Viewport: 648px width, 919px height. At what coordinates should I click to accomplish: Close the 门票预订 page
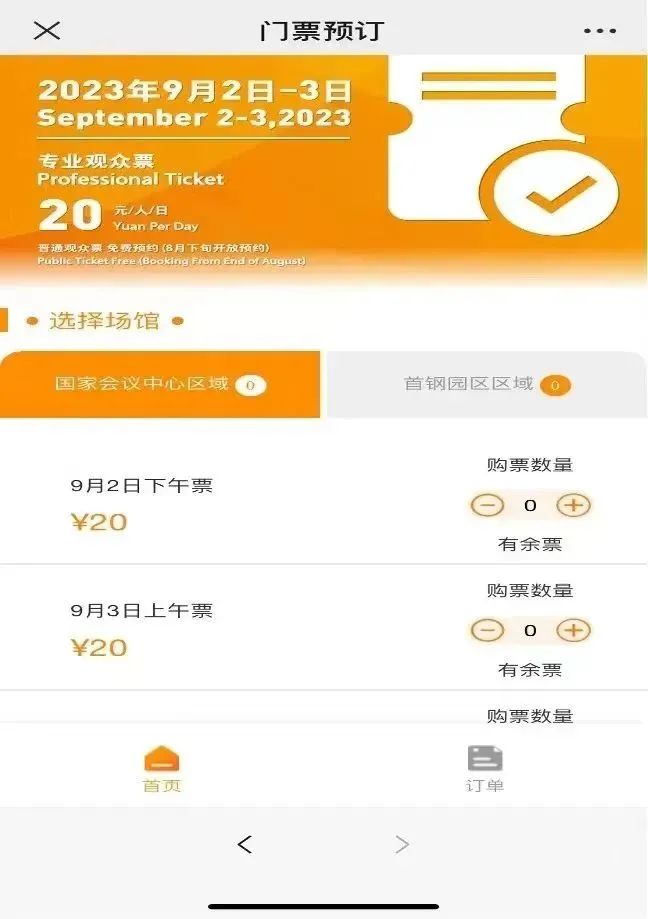47,30
